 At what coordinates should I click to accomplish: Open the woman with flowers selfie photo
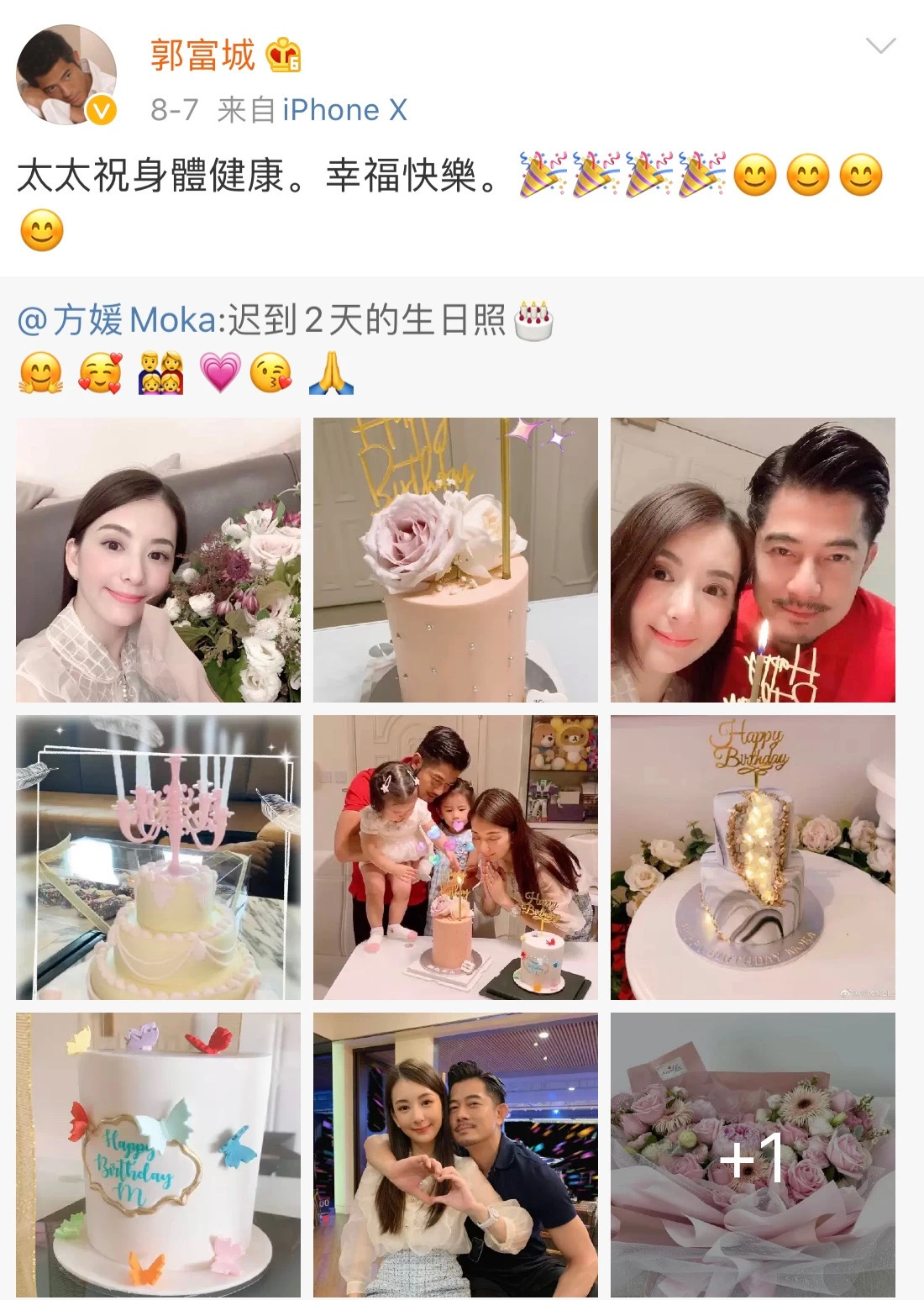tap(158, 560)
